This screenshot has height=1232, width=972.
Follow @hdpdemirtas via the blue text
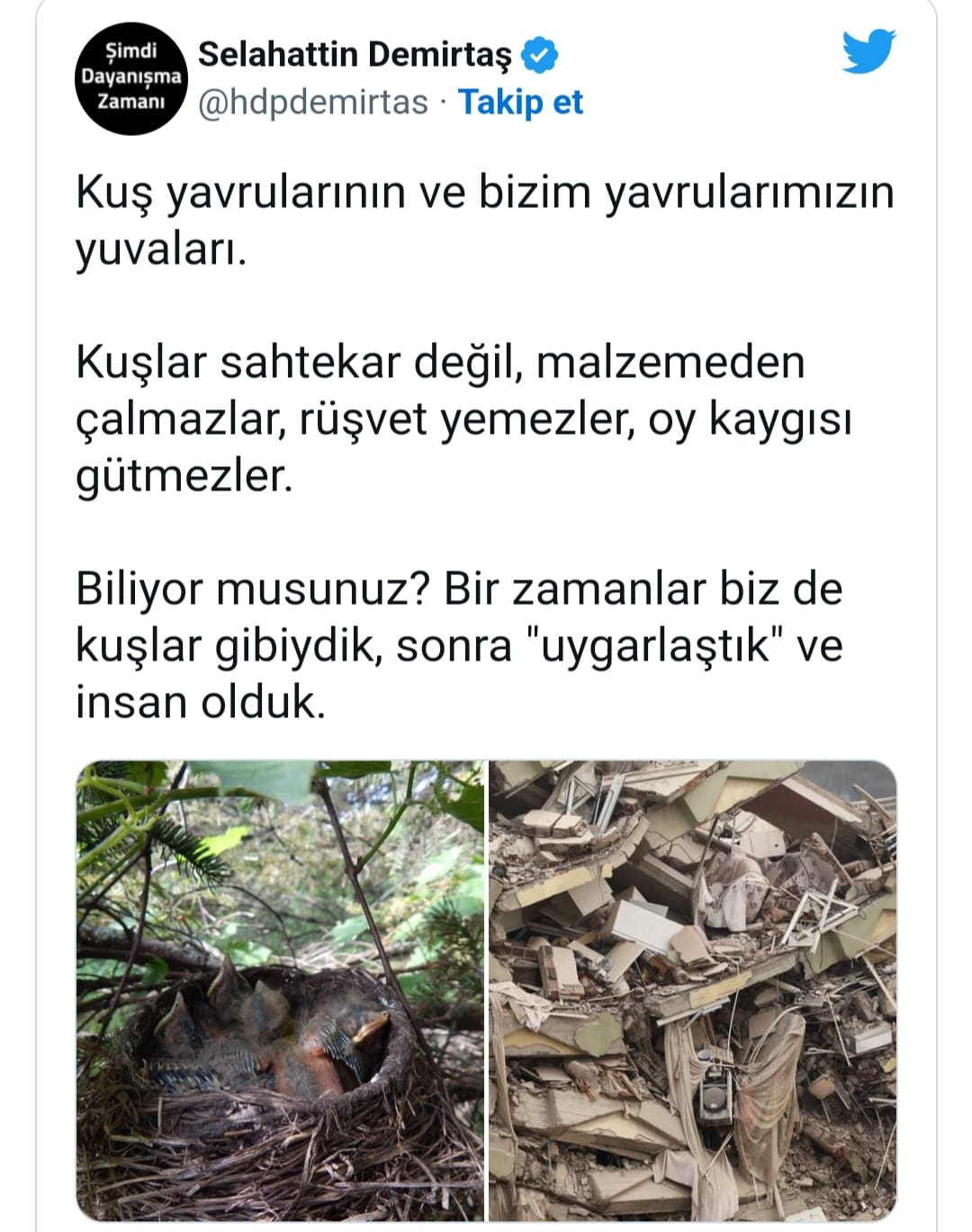(520, 102)
